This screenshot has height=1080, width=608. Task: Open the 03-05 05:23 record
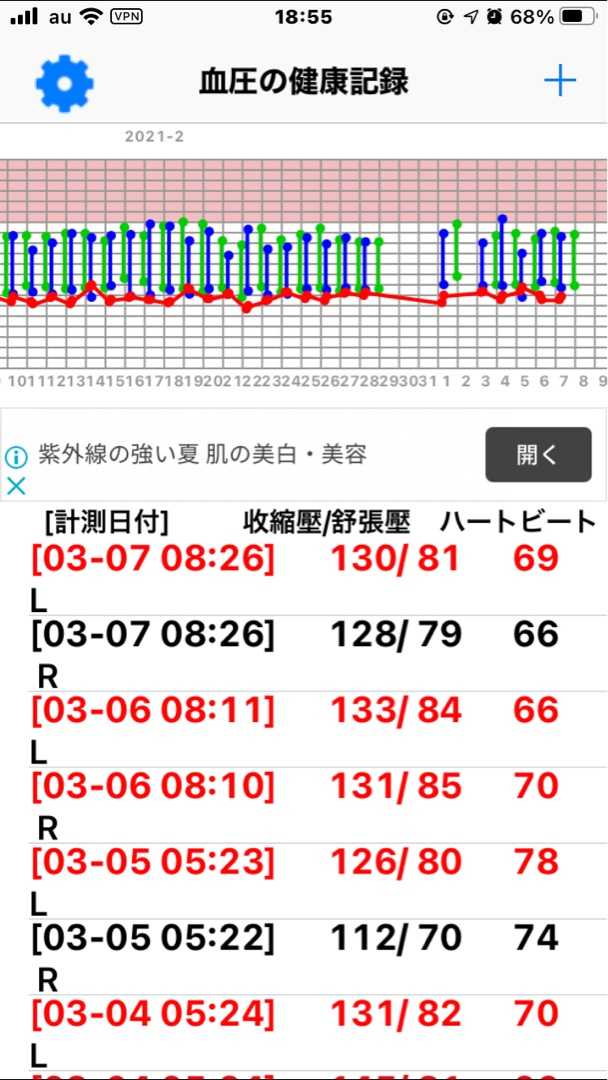(304, 881)
